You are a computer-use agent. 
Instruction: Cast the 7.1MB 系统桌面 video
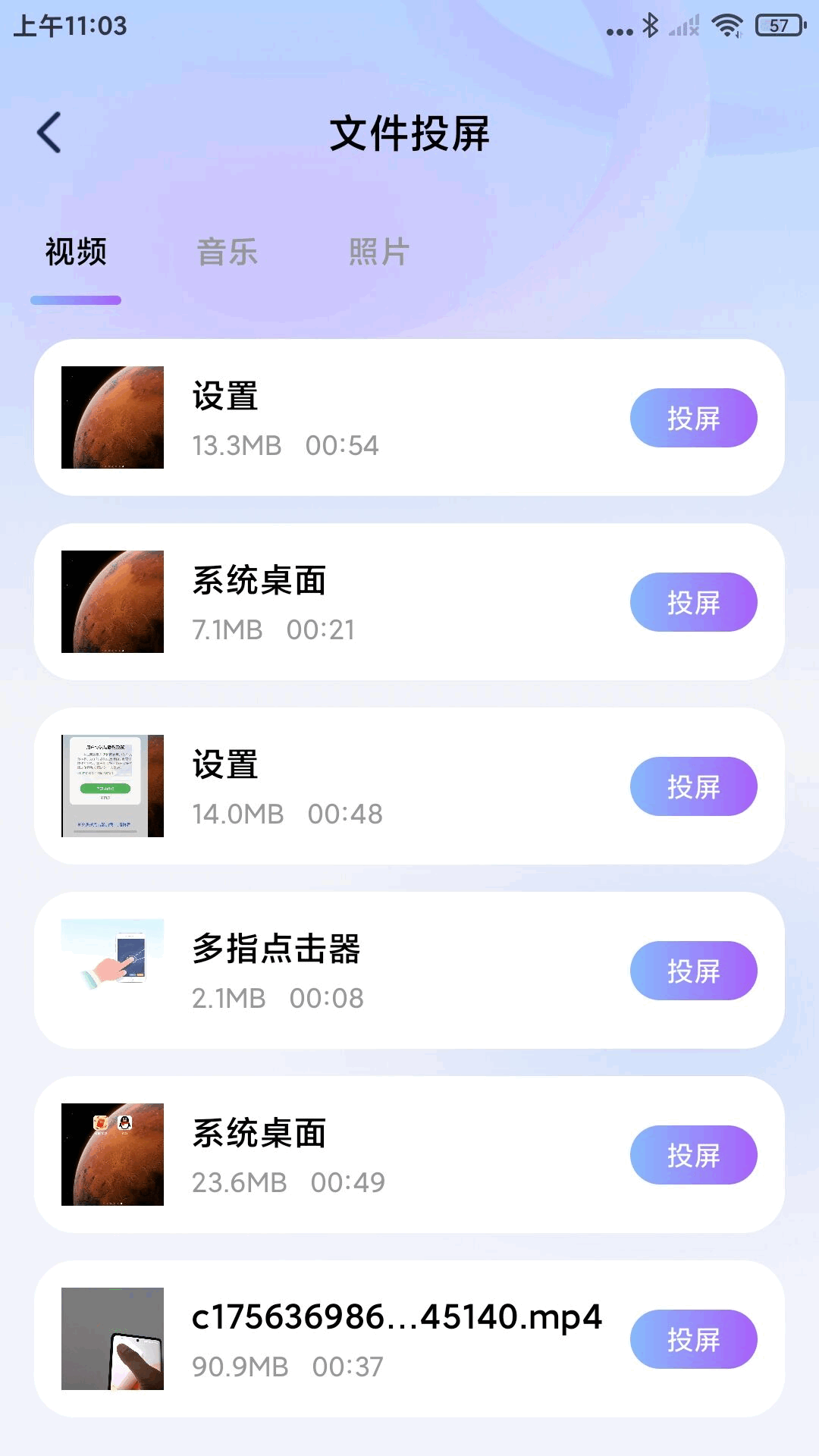(693, 601)
